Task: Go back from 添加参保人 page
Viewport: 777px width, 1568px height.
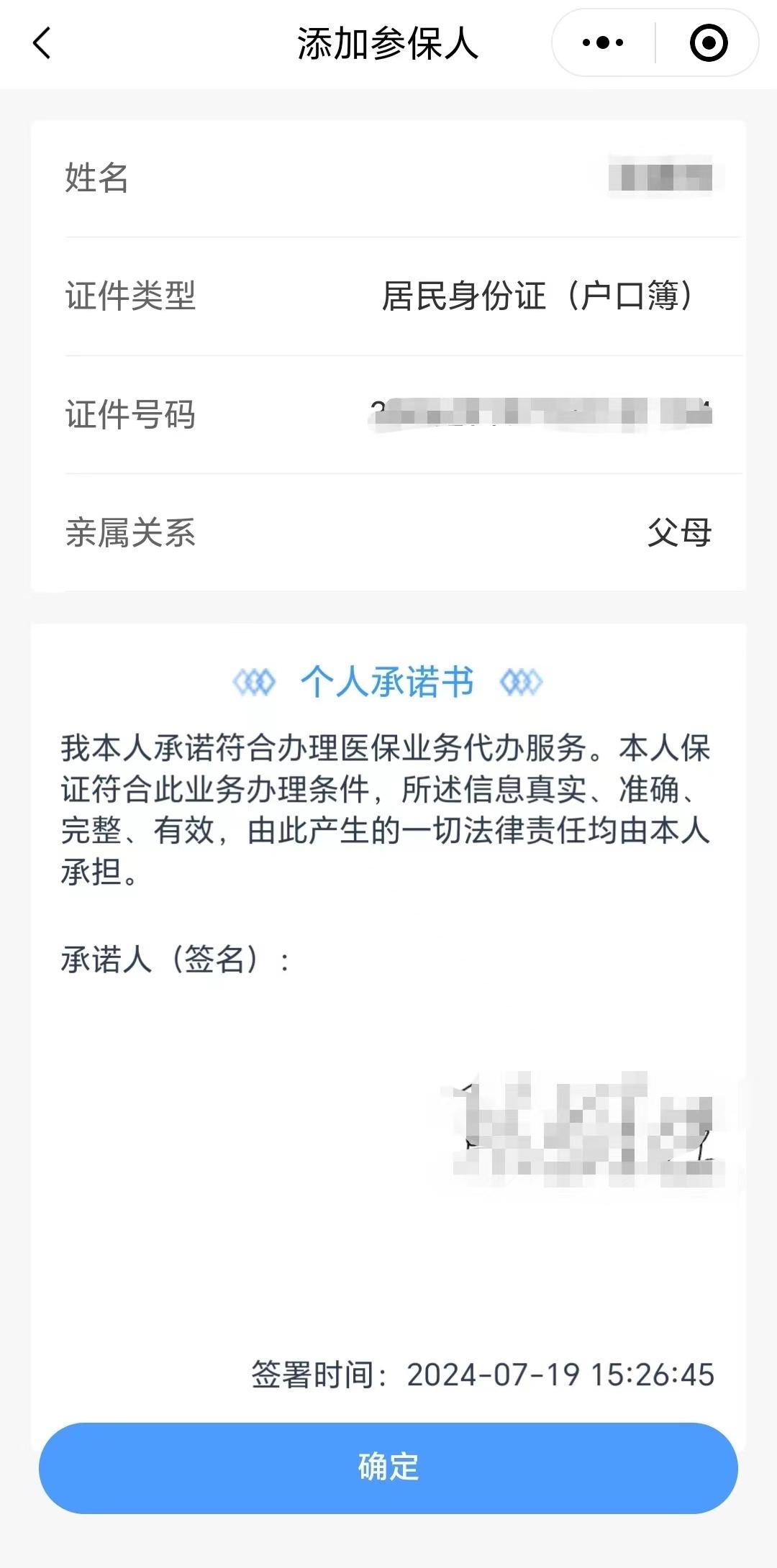Action: (42, 43)
